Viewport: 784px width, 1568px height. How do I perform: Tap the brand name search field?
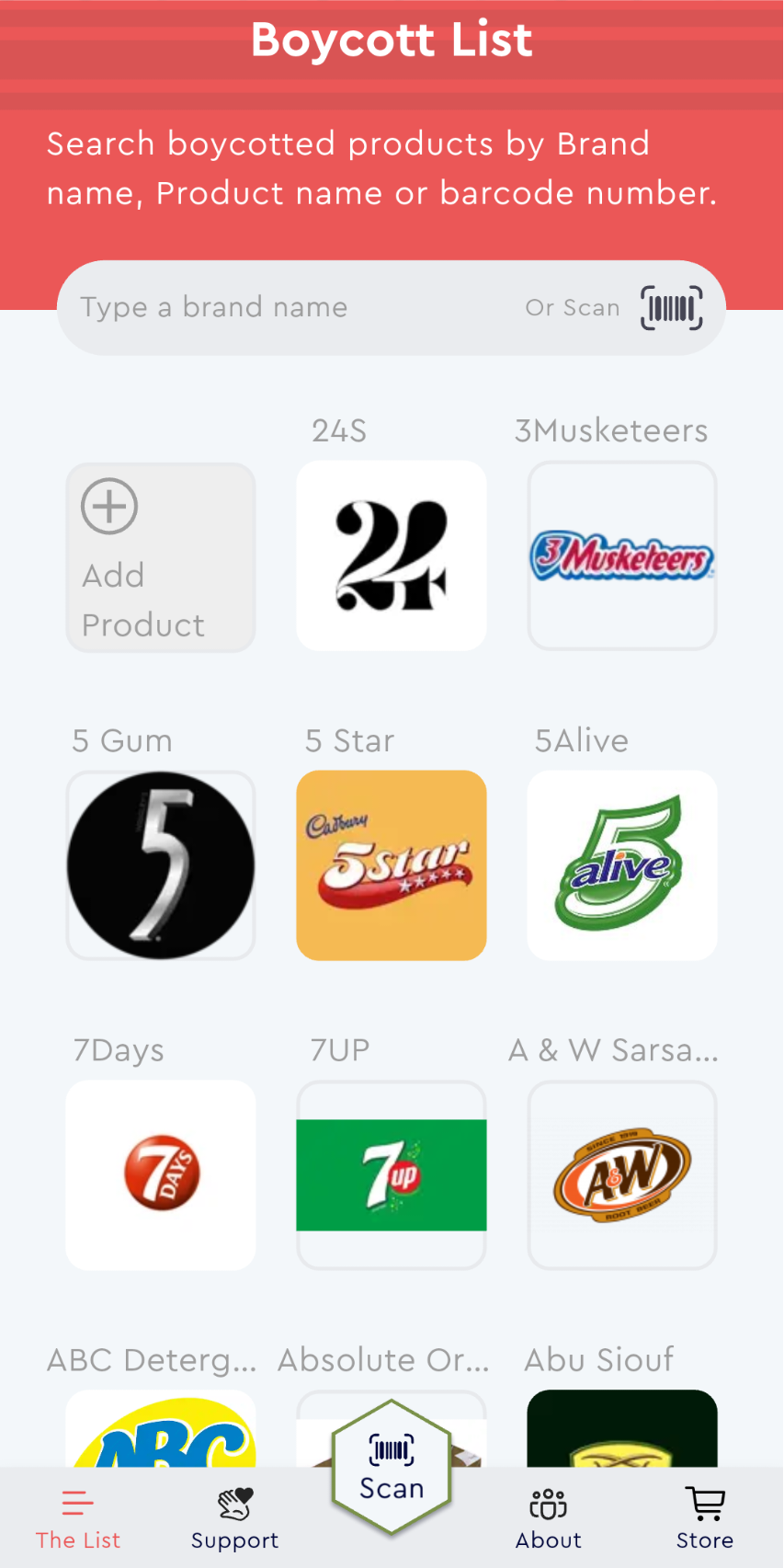tap(392, 307)
